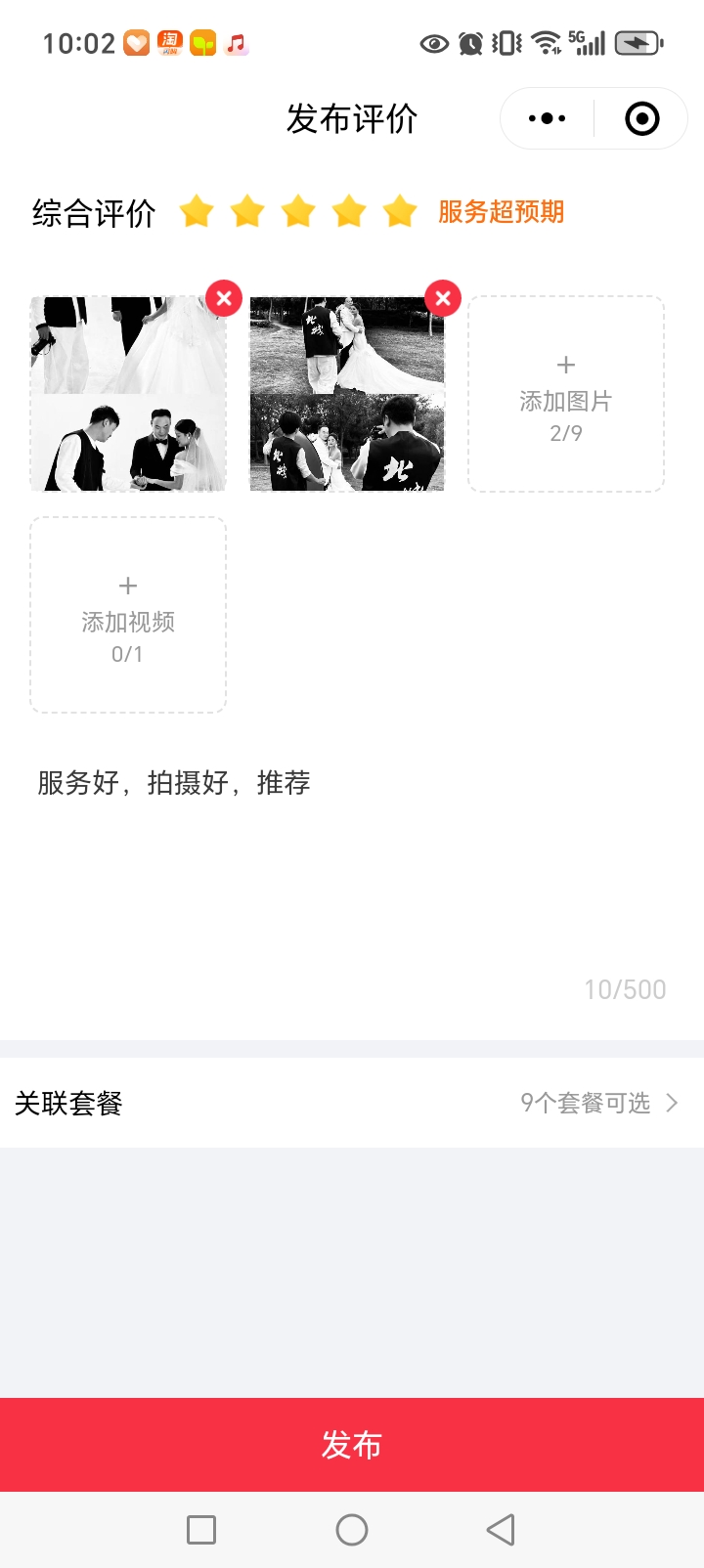Remove the first uploaded wedding photo
The width and height of the screenshot is (704, 1568).
tap(224, 298)
